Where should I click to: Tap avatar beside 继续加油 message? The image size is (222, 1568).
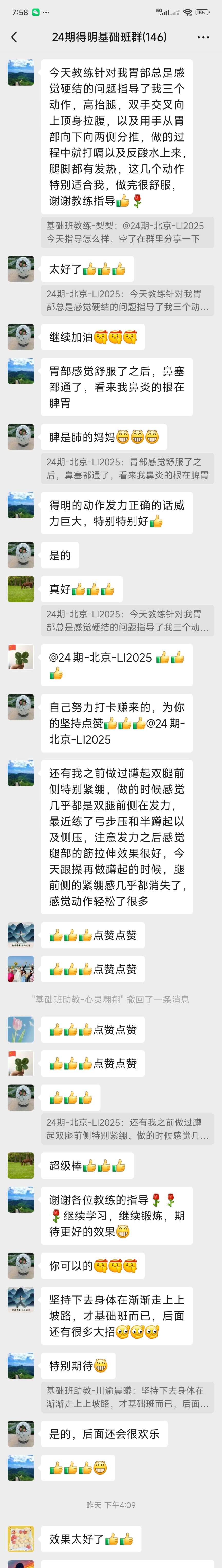point(21,337)
